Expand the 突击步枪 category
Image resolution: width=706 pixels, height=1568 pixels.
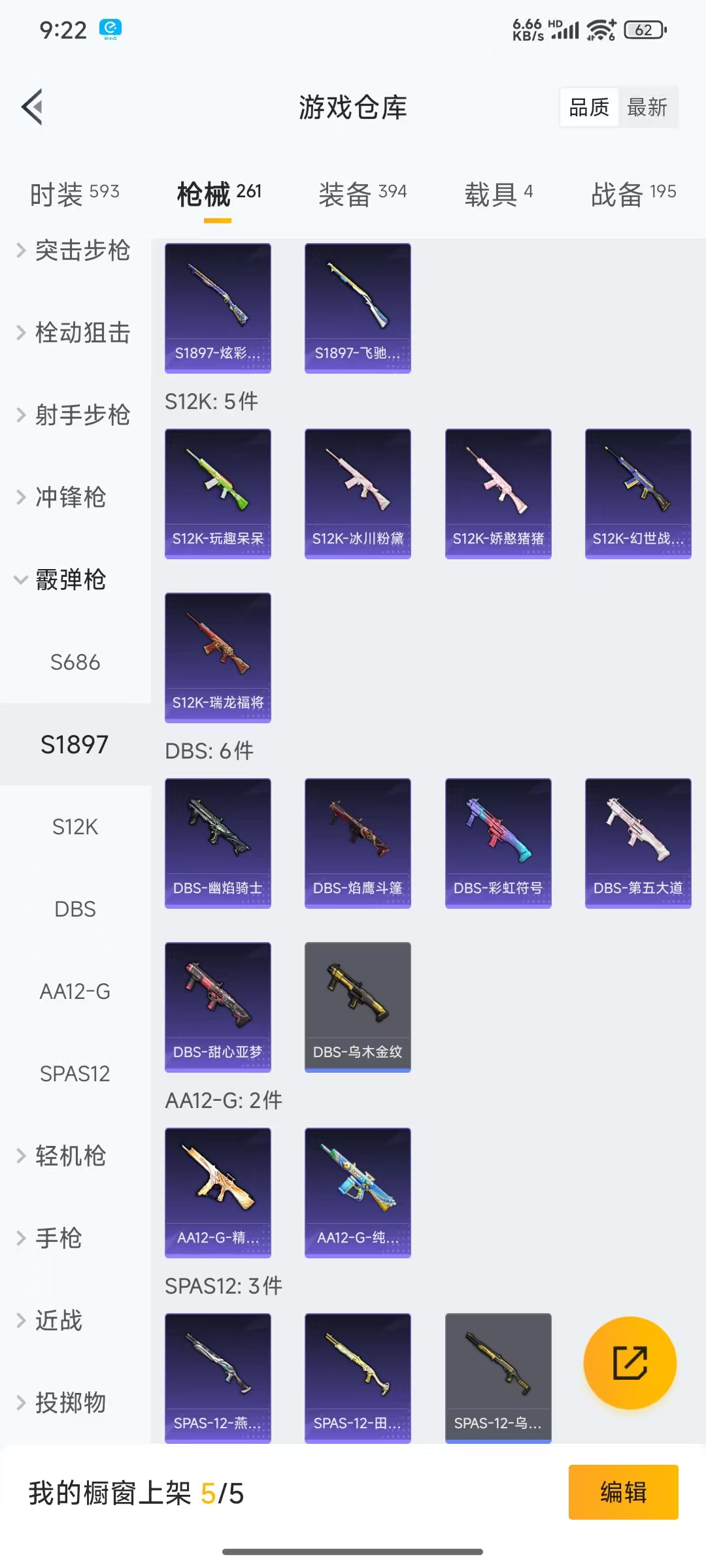pos(75,251)
